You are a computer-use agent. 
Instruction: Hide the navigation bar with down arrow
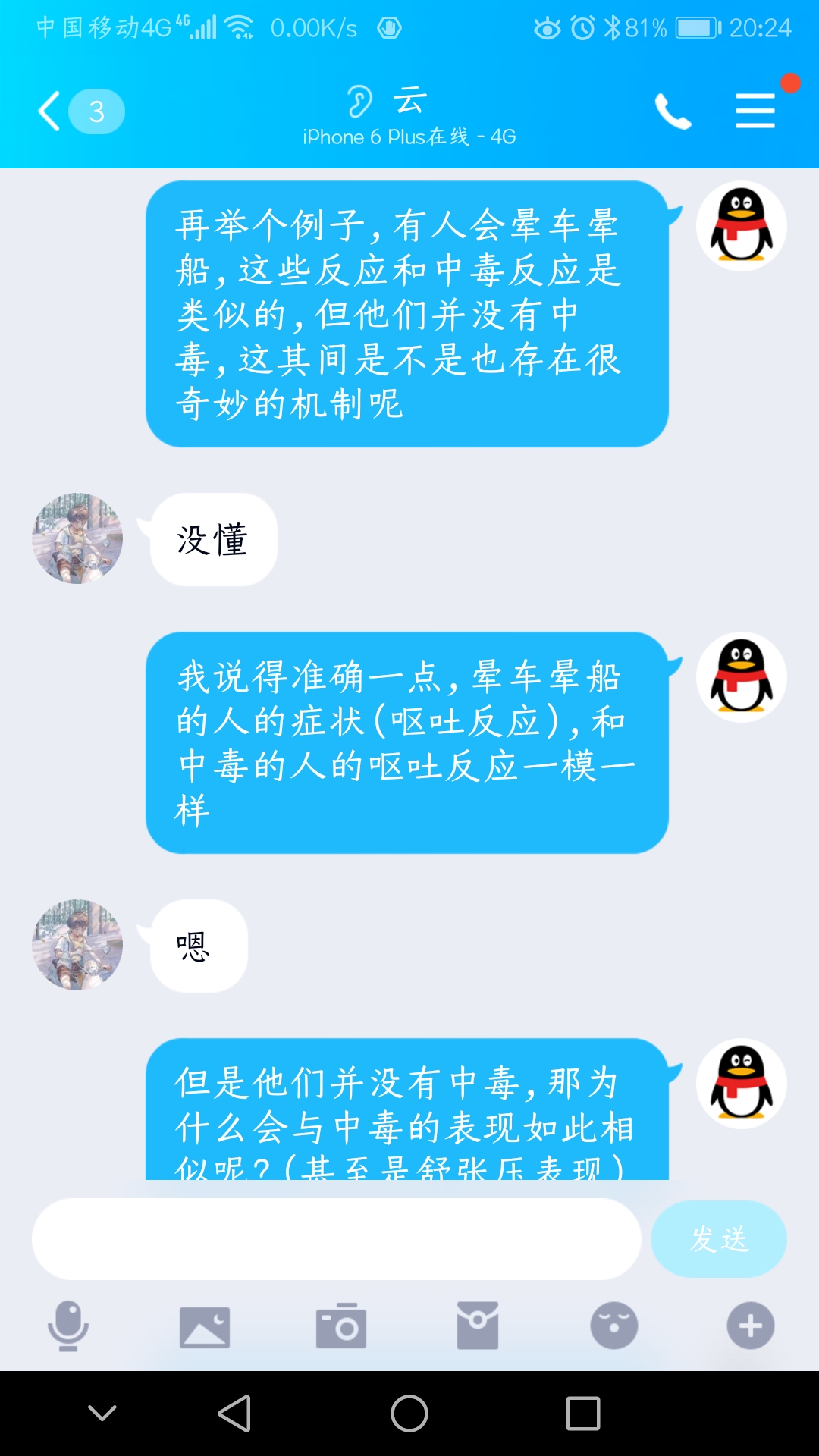[102, 1414]
